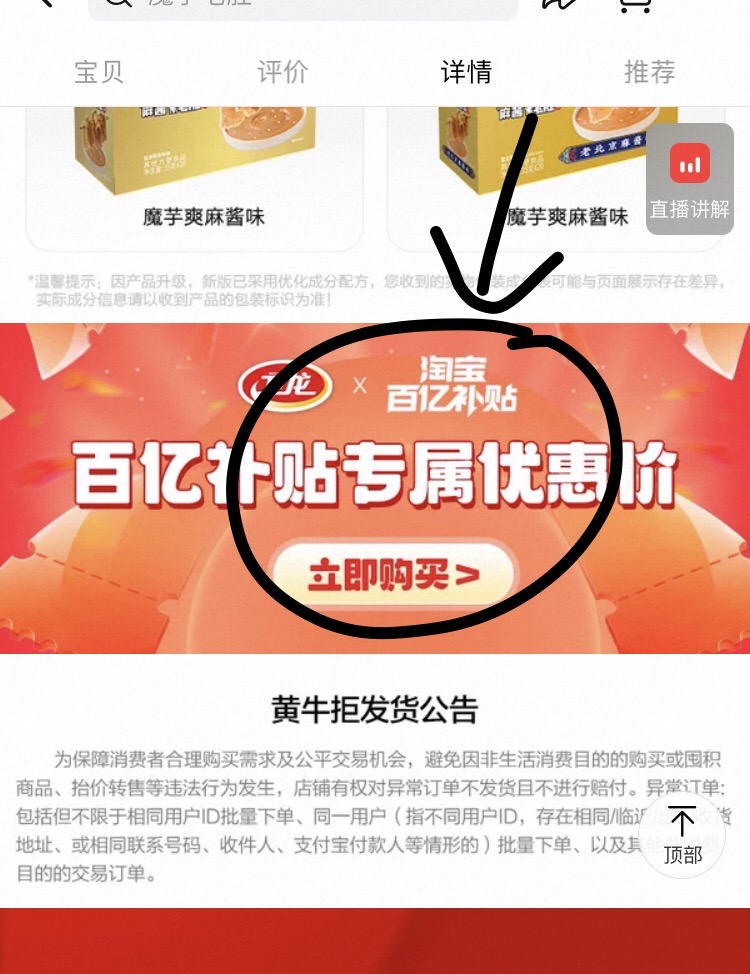This screenshot has width=750, height=974.
Task: Switch to the 宝贝 tab
Action: [x=99, y=72]
